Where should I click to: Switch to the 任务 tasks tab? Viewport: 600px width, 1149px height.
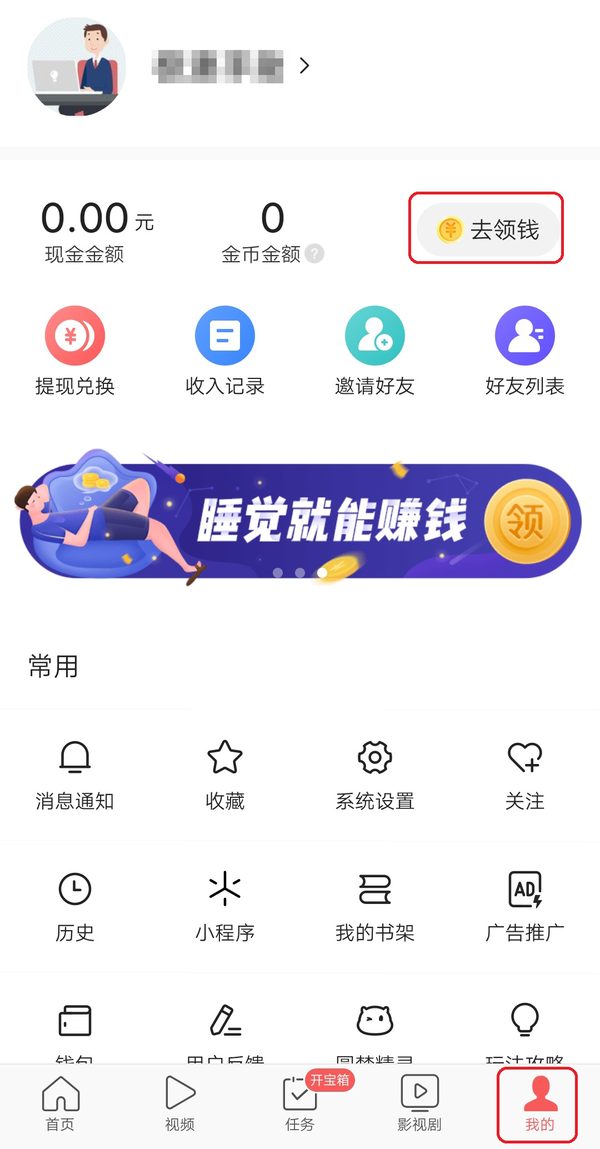(x=300, y=1105)
